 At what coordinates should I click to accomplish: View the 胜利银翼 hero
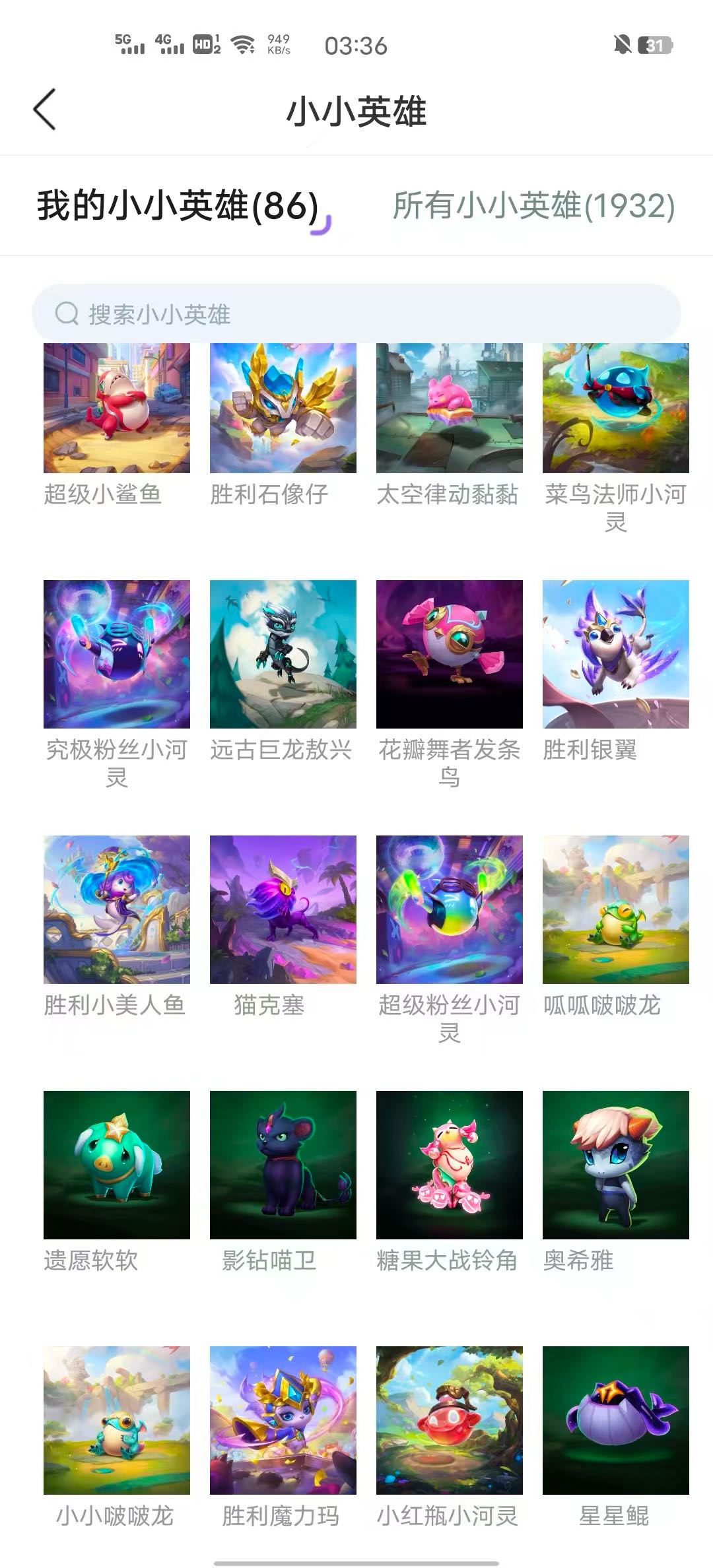pyautogui.click(x=616, y=654)
